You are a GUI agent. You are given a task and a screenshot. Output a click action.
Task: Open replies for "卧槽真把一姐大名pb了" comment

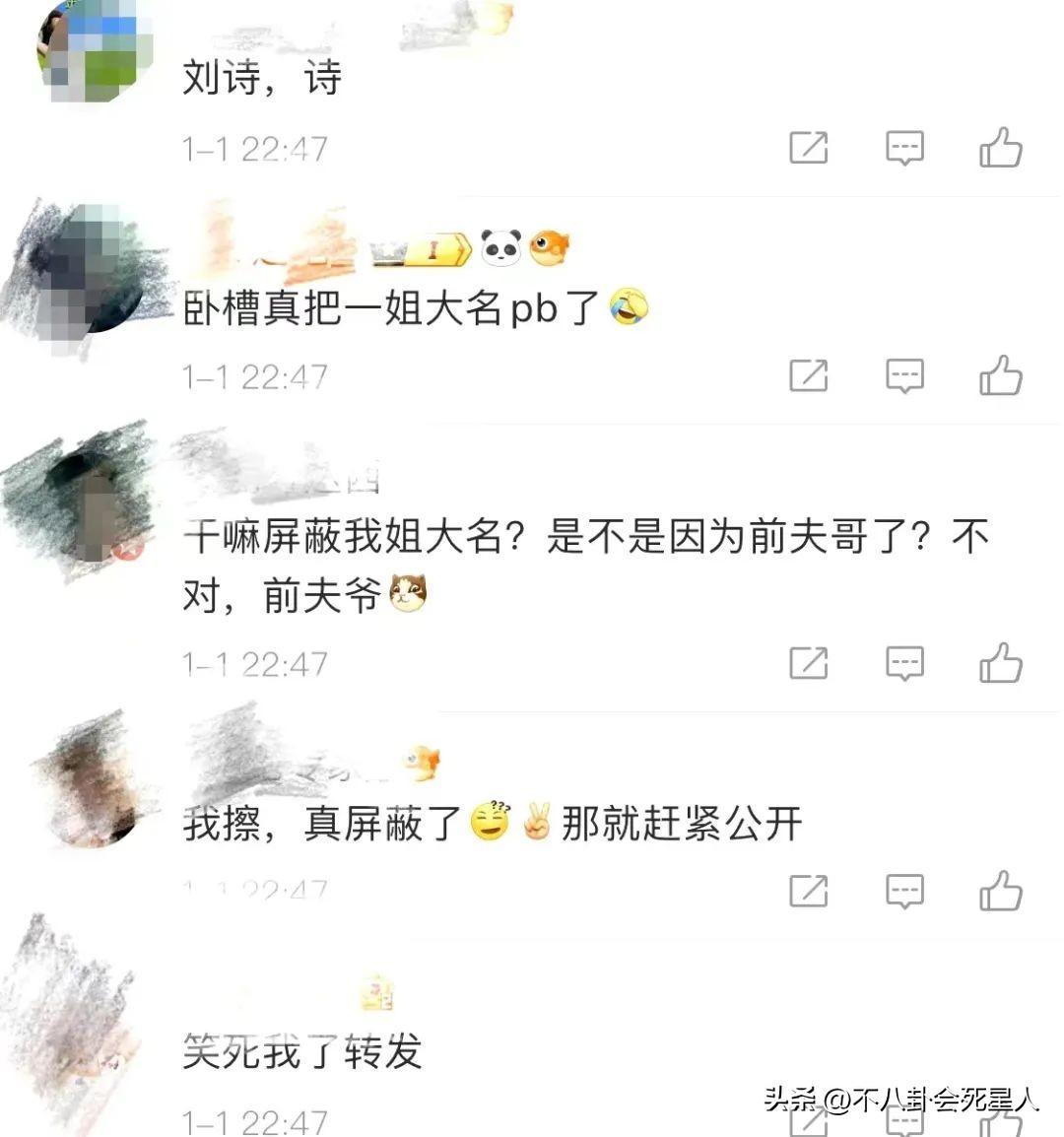click(904, 376)
